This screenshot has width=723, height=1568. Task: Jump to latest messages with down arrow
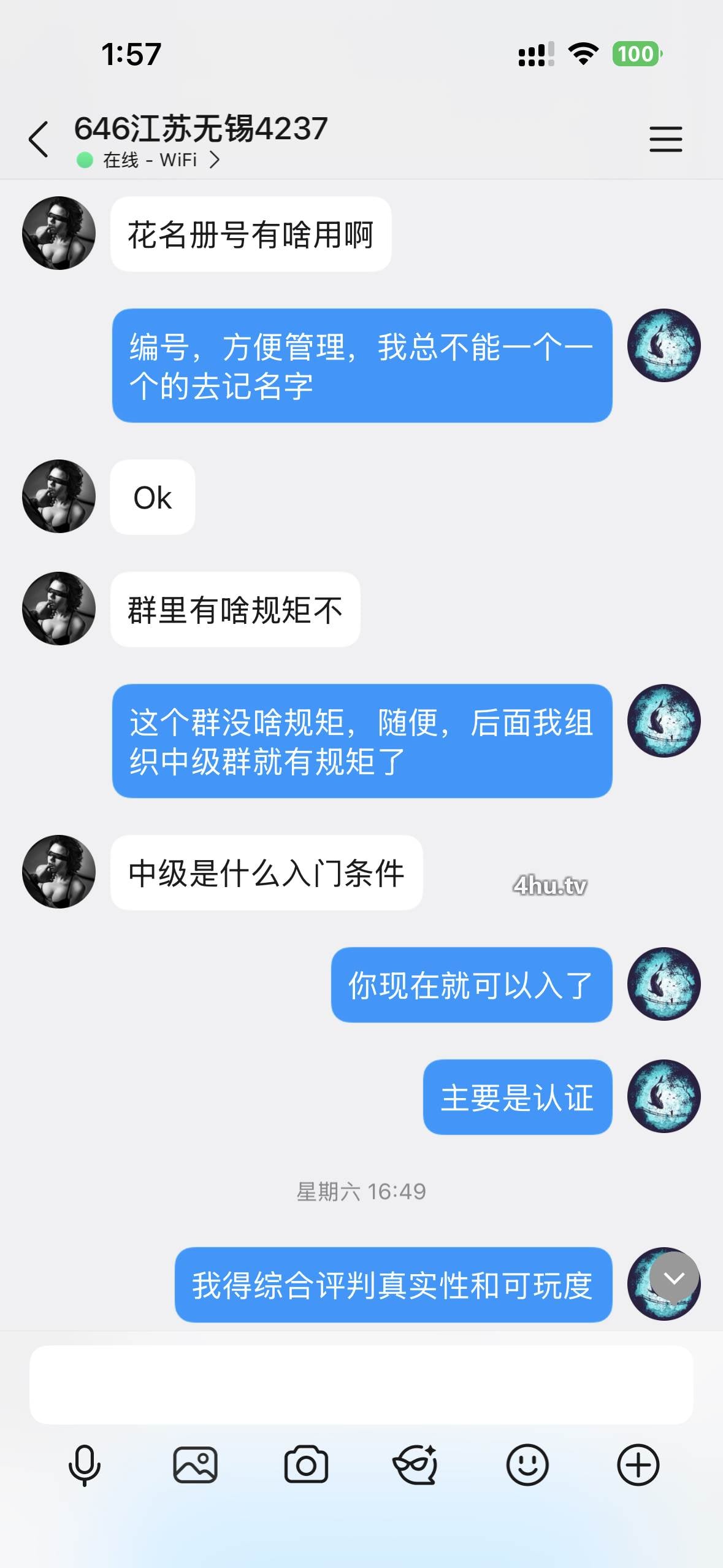674,1278
